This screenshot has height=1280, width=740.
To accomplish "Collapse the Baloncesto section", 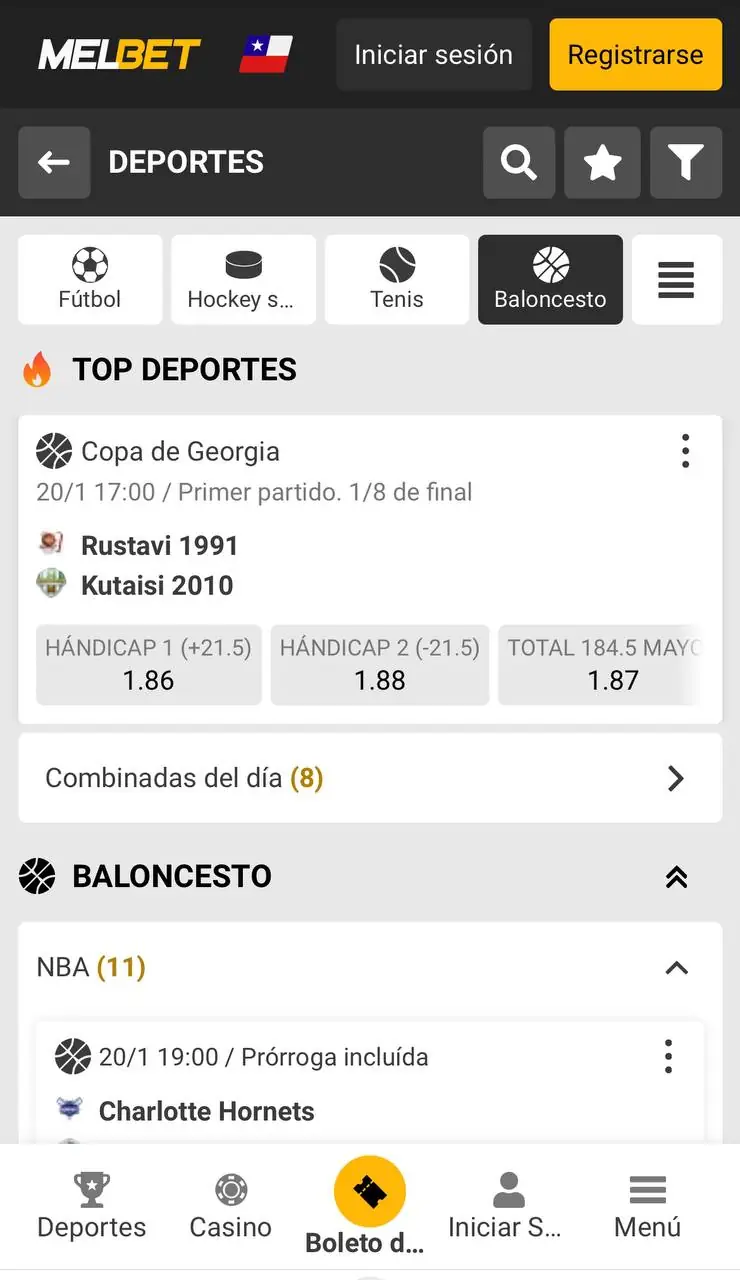I will 676,877.
